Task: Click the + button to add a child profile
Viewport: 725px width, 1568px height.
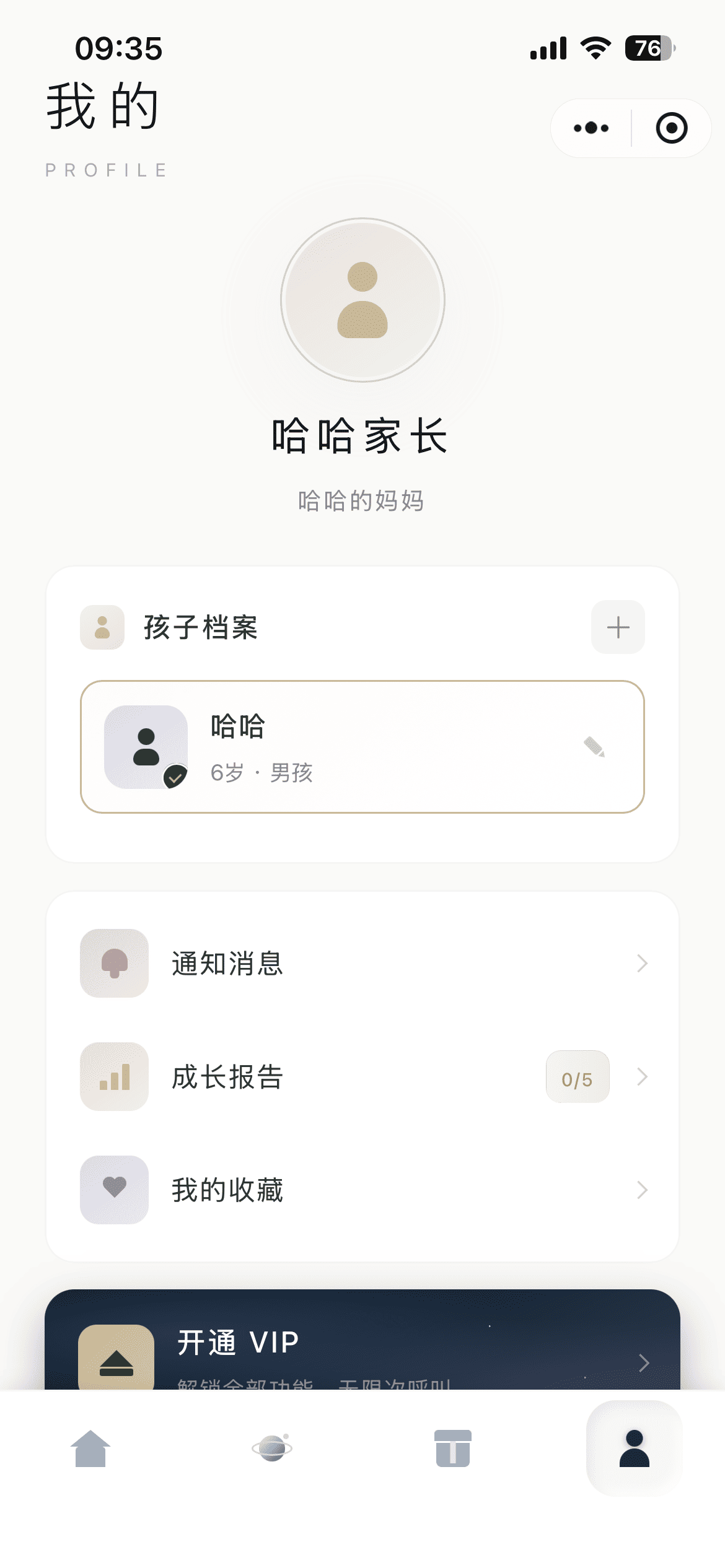Action: tap(617, 627)
